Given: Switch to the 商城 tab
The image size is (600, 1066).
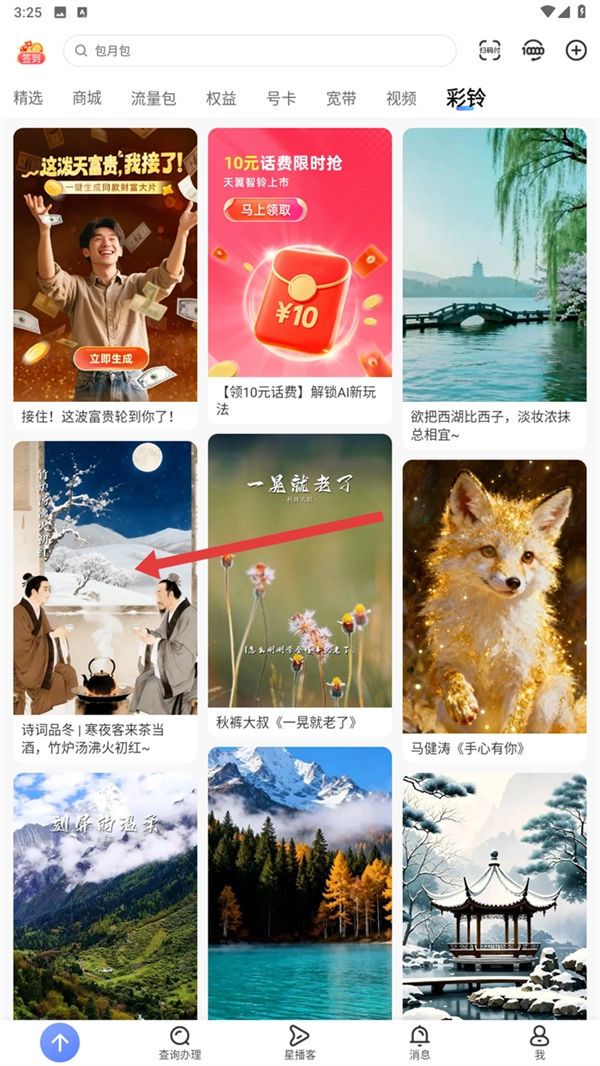Looking at the screenshot, I should [x=87, y=98].
